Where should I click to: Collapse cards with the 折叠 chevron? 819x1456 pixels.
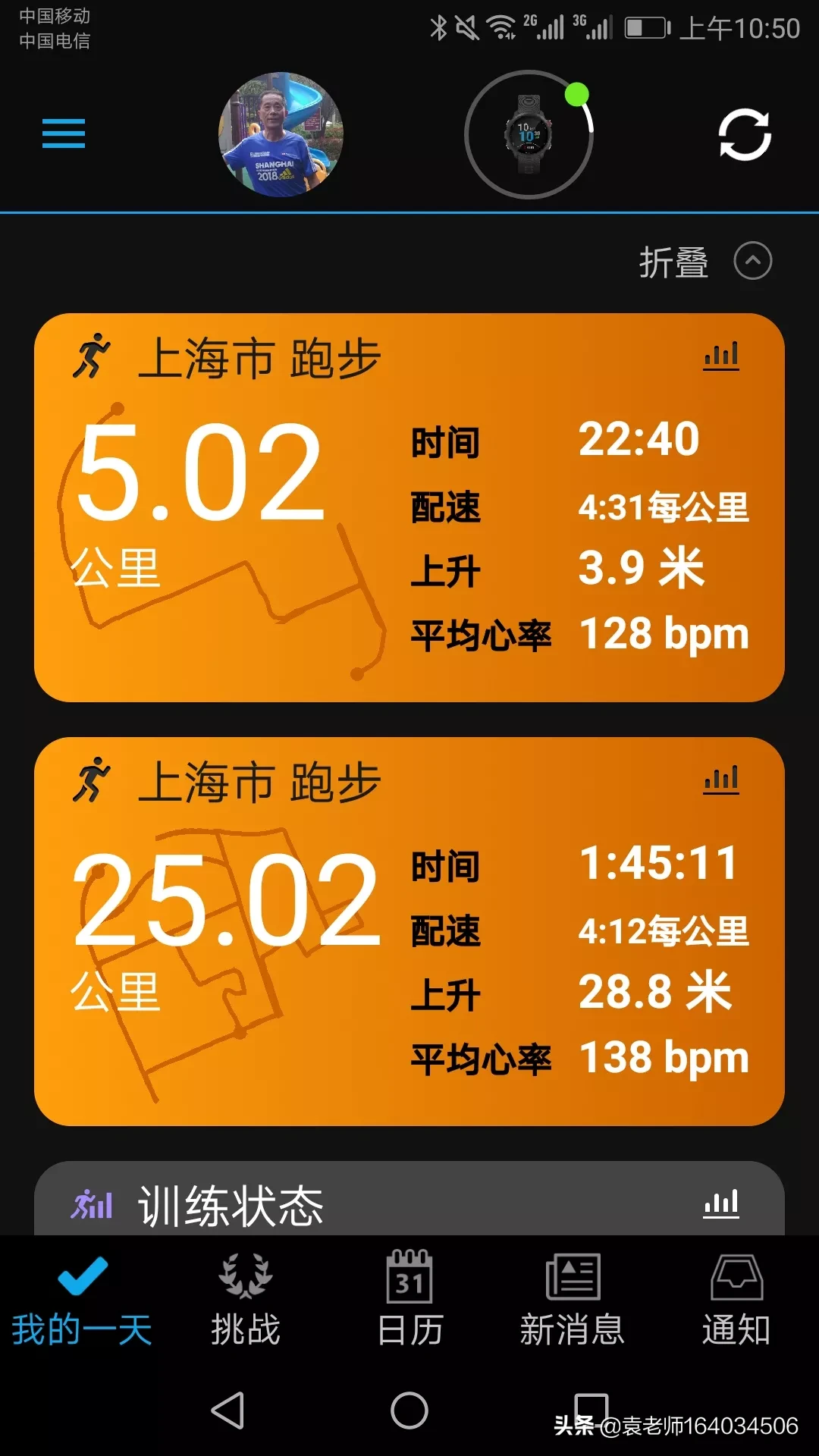753,261
